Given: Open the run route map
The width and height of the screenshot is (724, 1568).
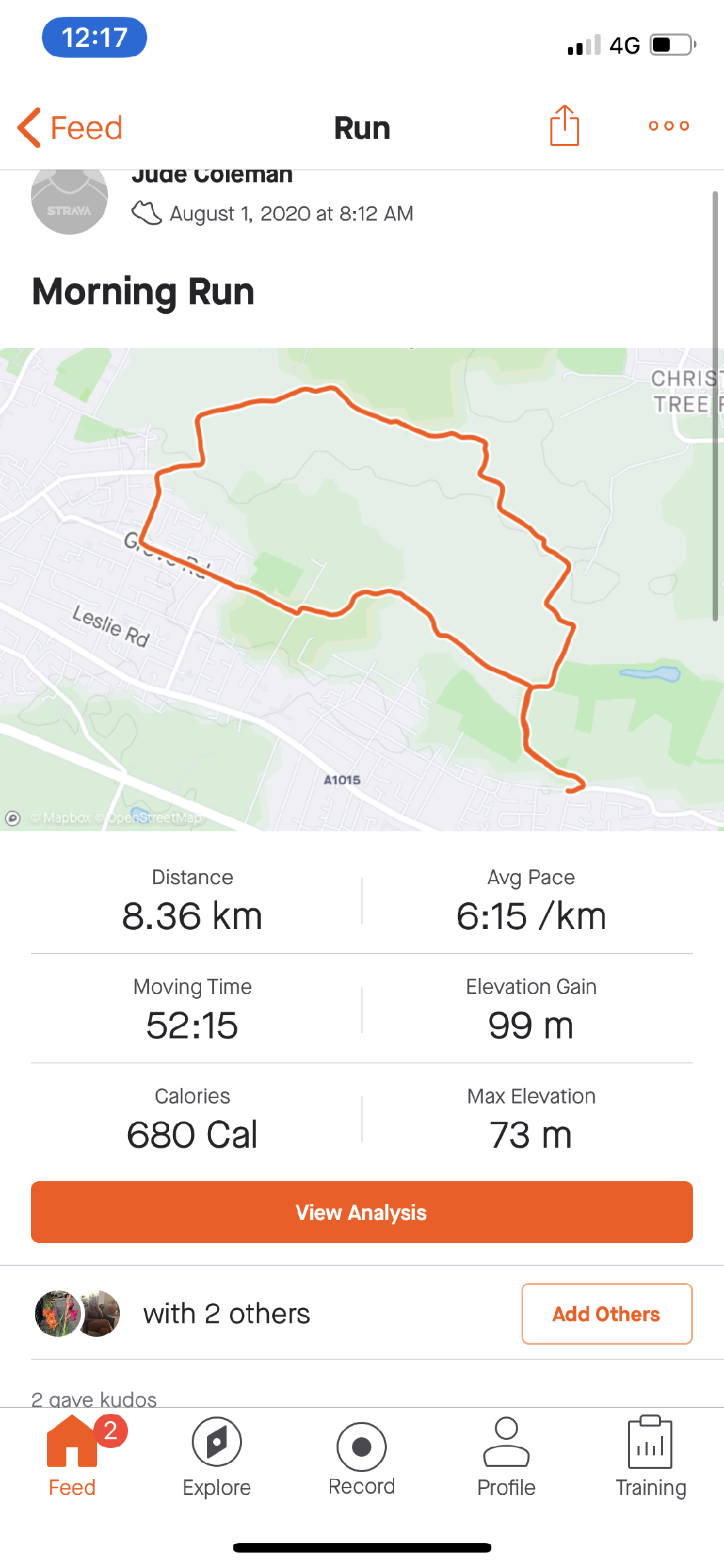Looking at the screenshot, I should [x=362, y=589].
